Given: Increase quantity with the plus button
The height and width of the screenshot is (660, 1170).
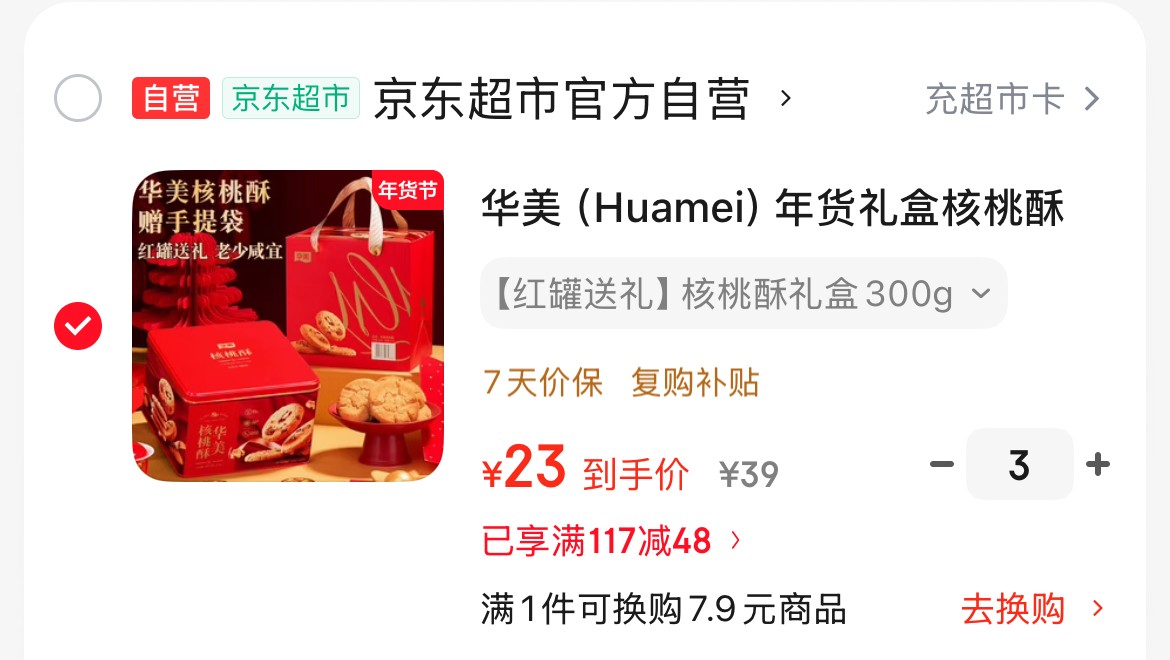Looking at the screenshot, I should point(1098,464).
